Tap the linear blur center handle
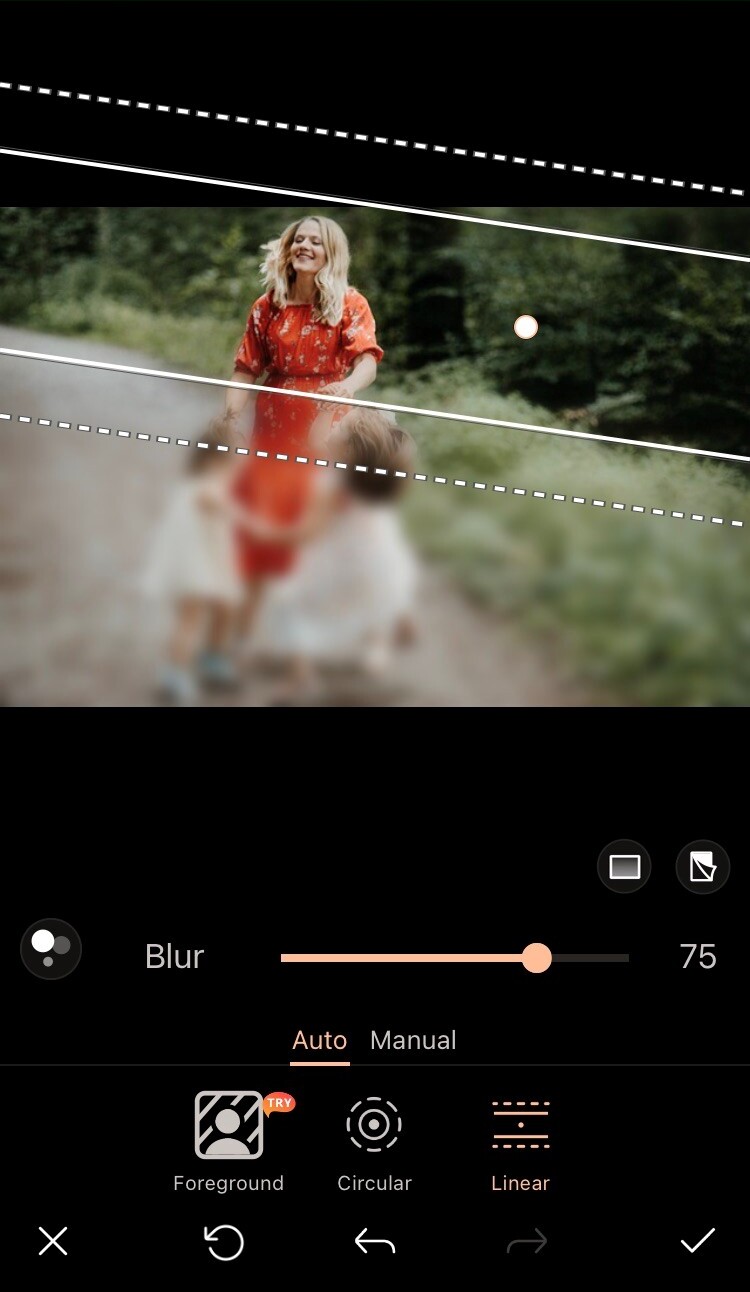The width and height of the screenshot is (750, 1292). [526, 327]
